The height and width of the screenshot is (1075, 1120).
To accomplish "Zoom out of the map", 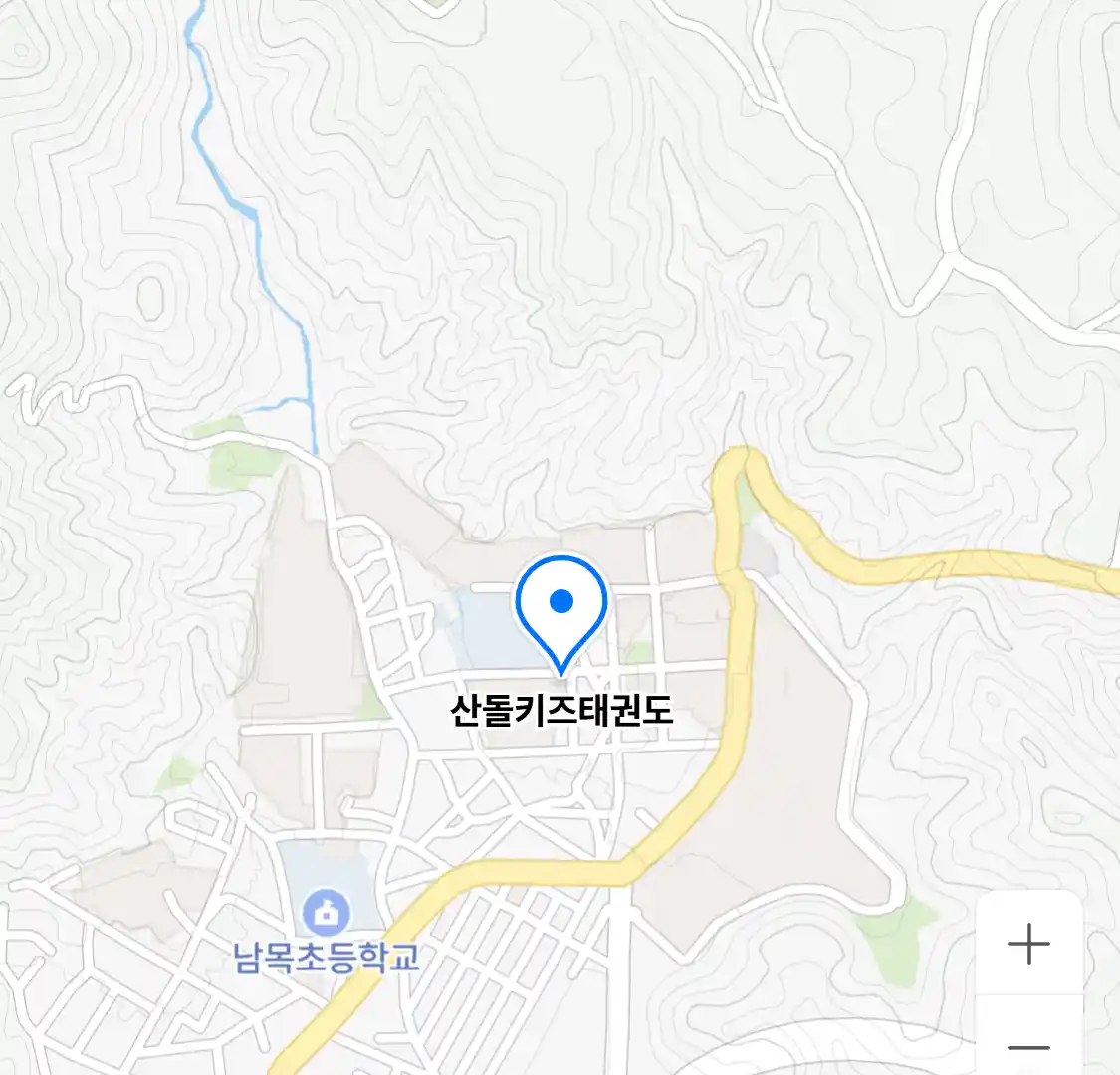I will pos(1028,1045).
